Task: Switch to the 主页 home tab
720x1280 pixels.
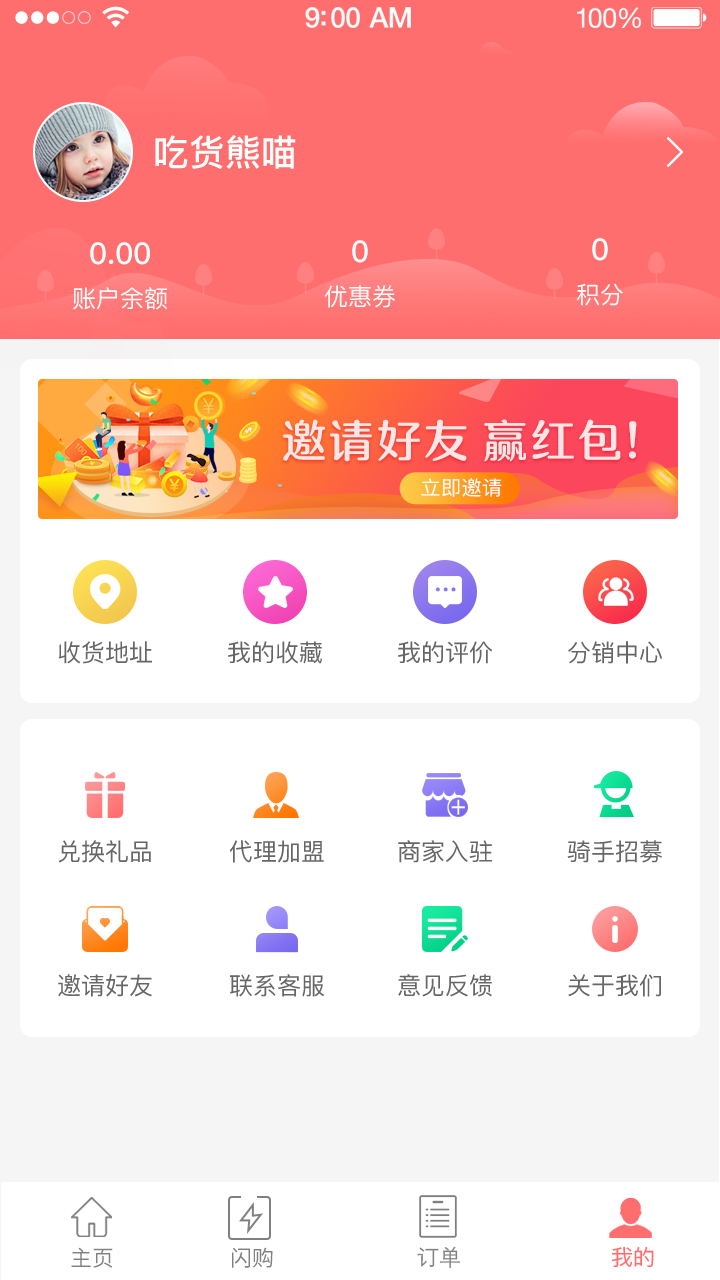Action: click(x=91, y=1232)
